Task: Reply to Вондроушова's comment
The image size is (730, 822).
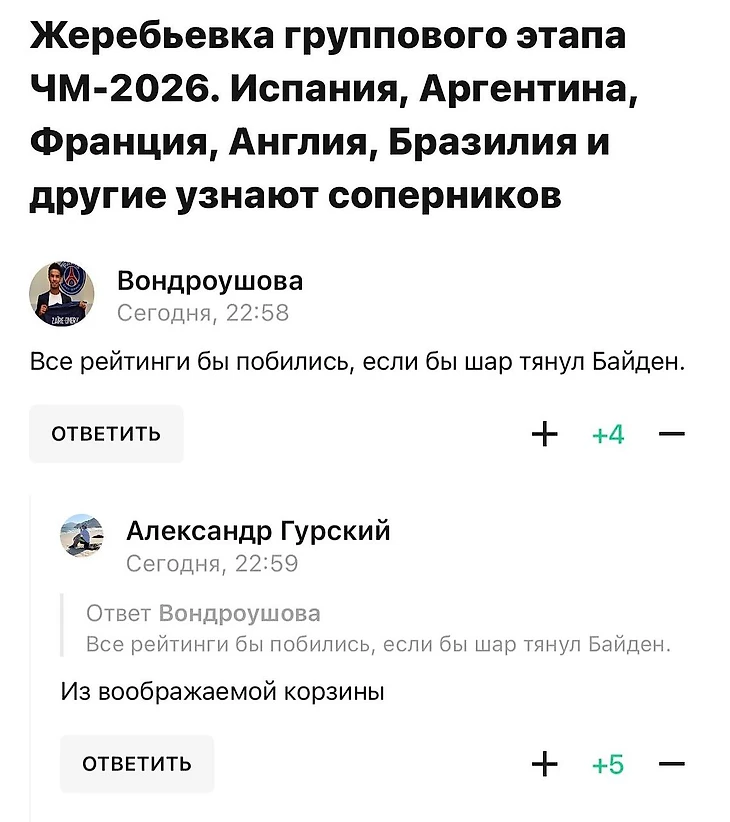Action: 106,434
